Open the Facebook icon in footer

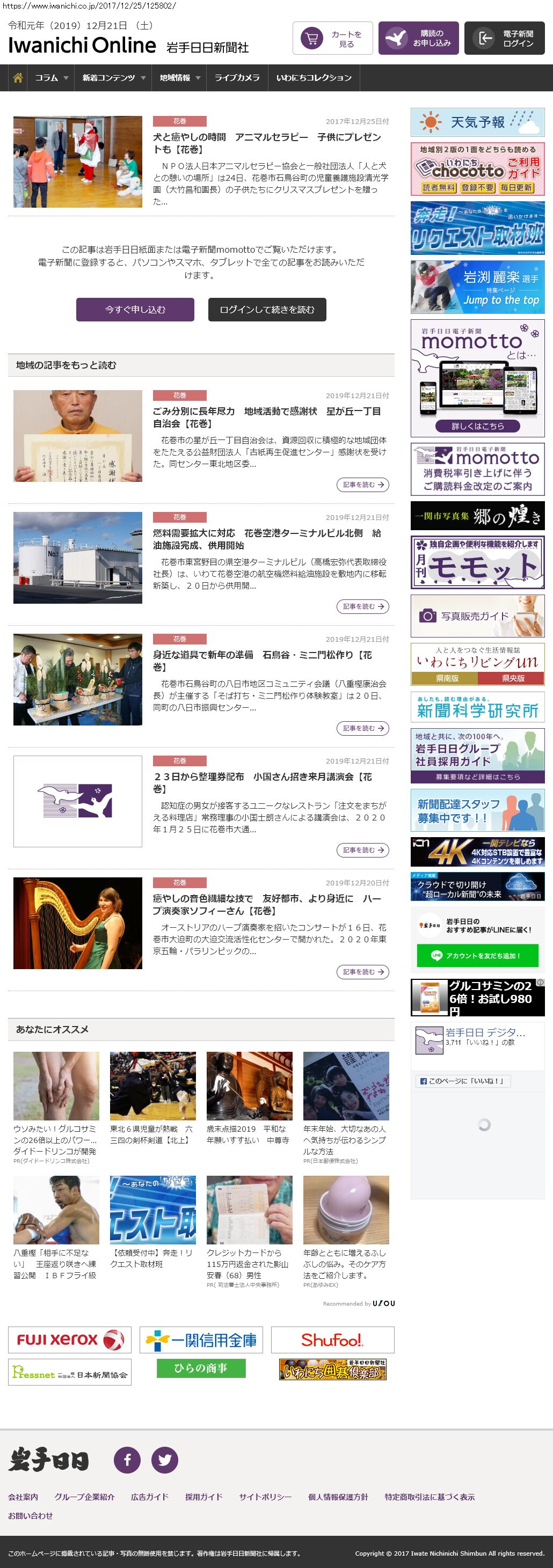tap(127, 1459)
